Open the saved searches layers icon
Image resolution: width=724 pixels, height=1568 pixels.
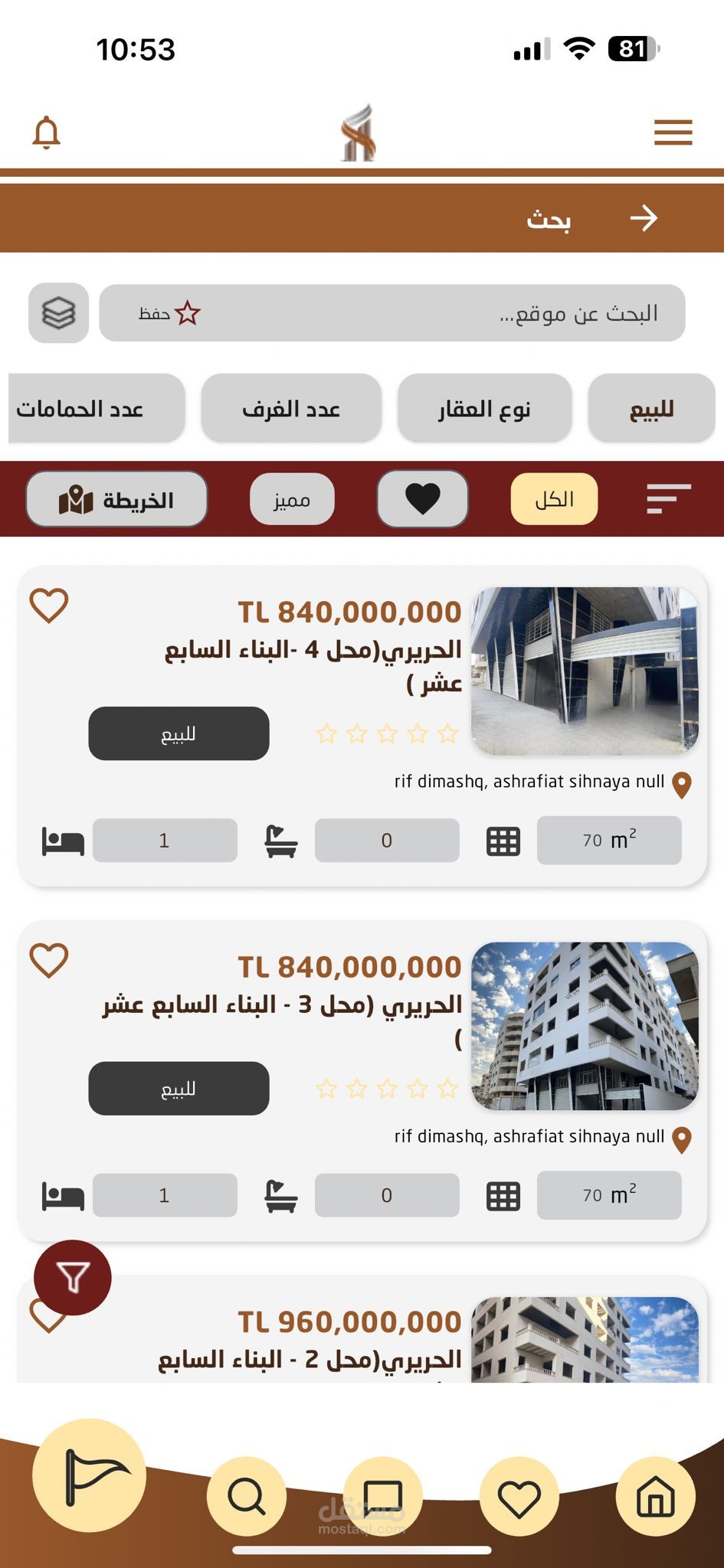click(x=57, y=312)
